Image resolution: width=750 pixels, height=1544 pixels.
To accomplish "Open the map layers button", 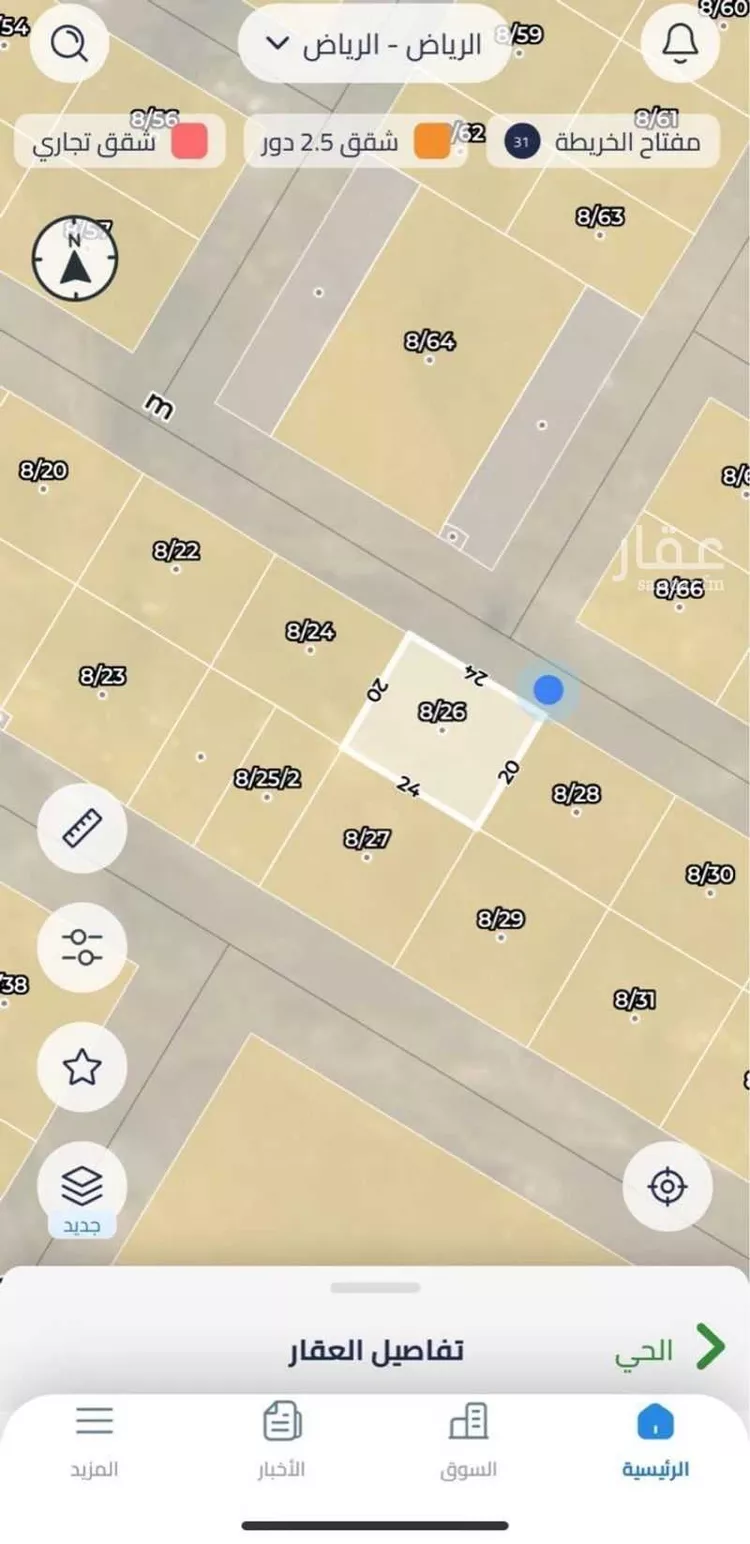I will 82,1188.
